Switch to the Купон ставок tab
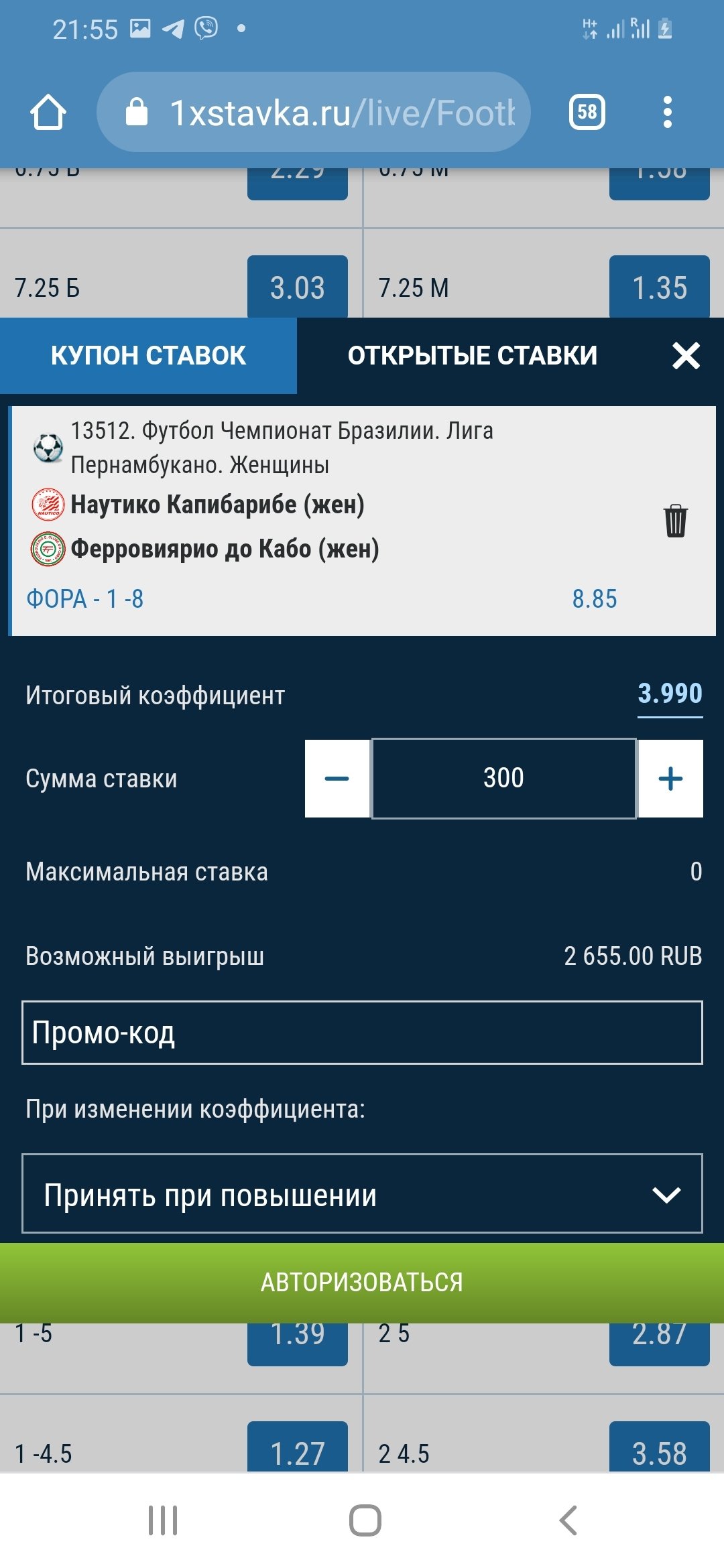724x1568 pixels. click(x=148, y=355)
